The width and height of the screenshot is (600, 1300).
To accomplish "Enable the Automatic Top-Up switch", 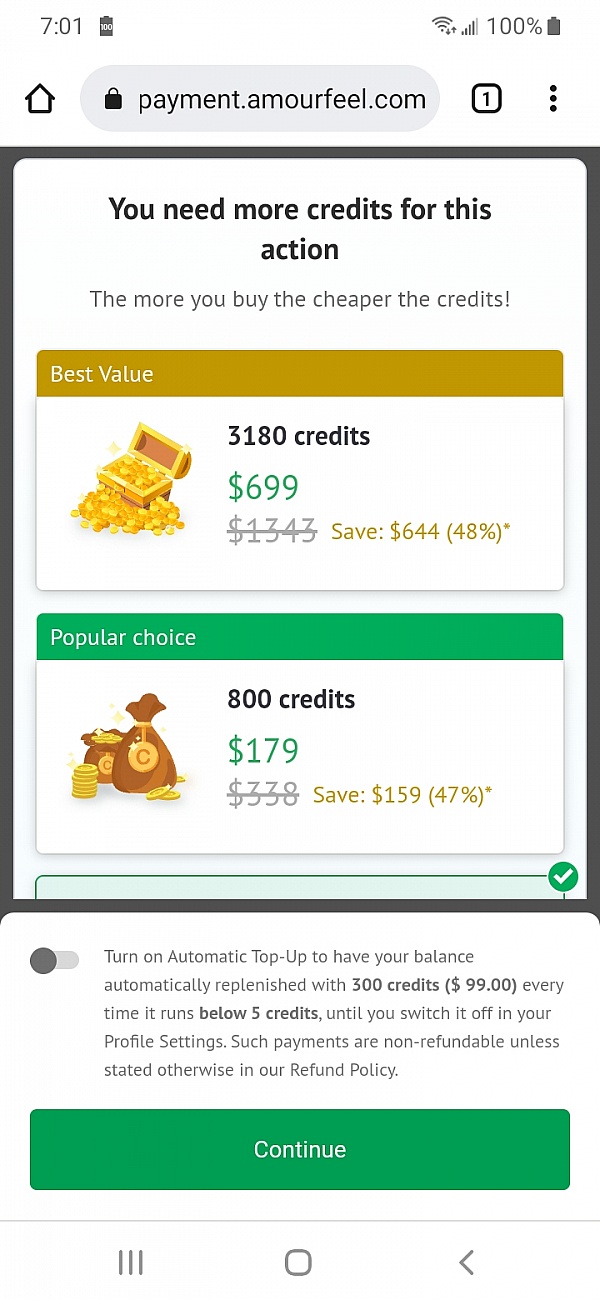I will (x=54, y=961).
